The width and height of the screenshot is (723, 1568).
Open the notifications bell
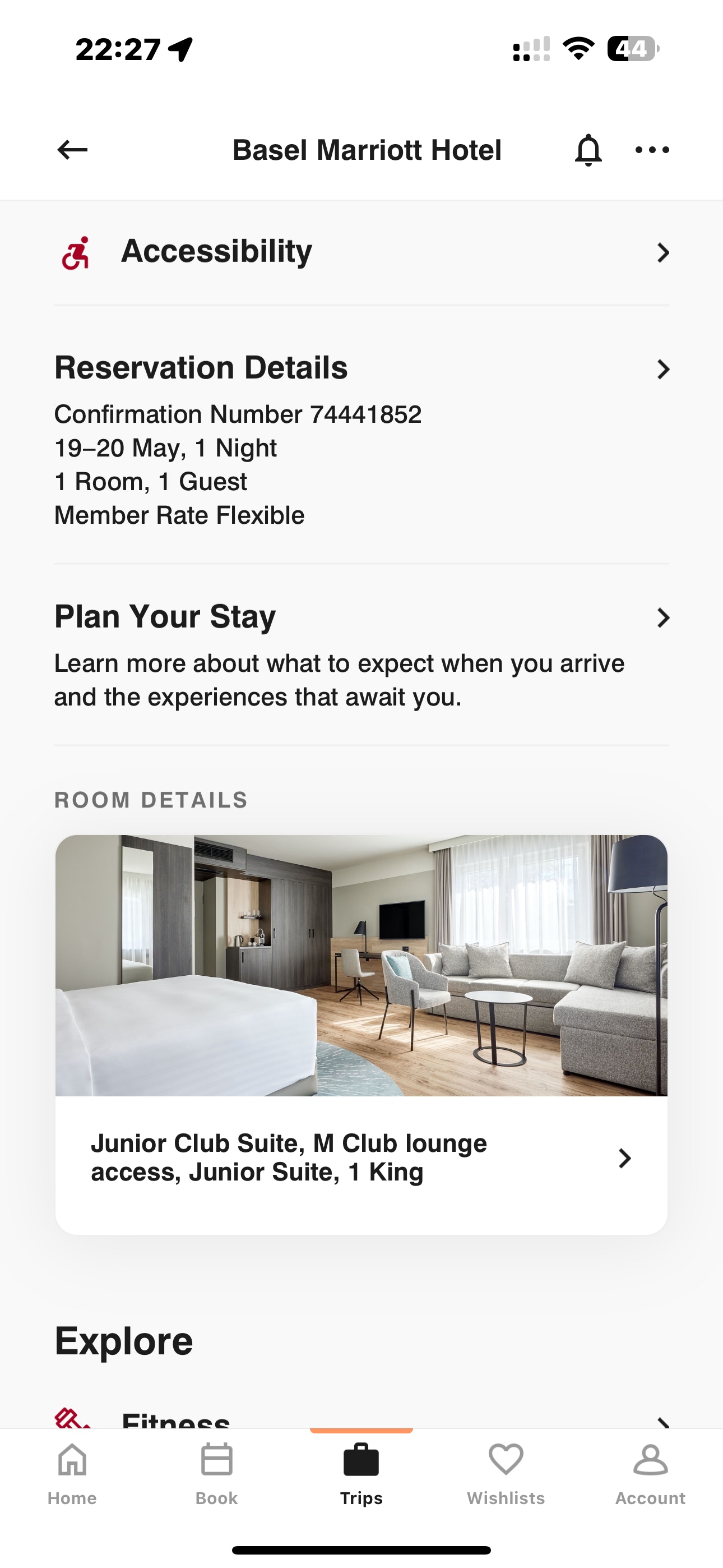click(x=588, y=150)
